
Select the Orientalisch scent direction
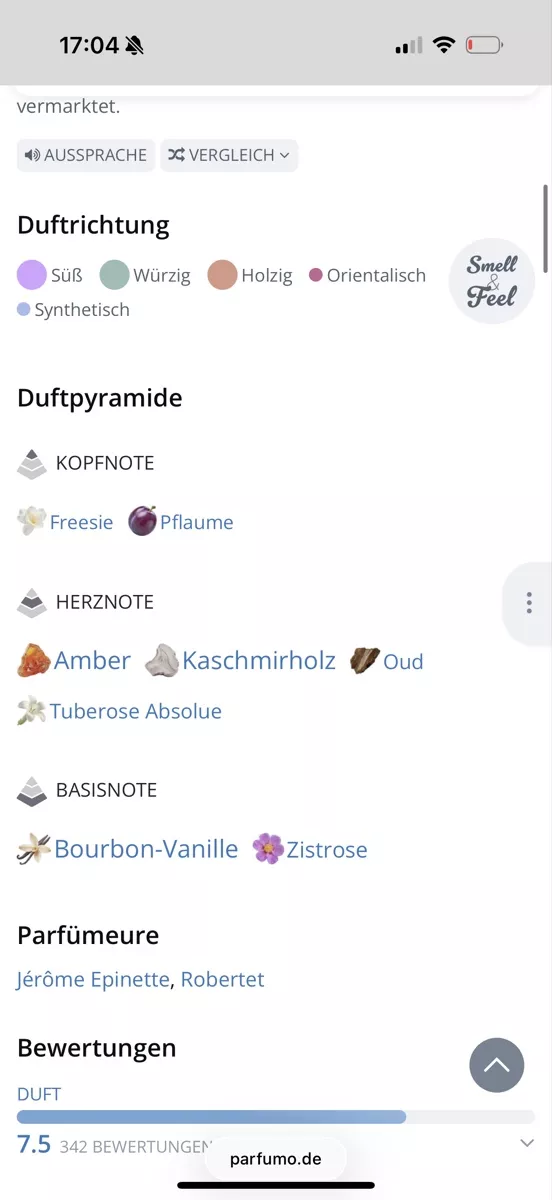click(368, 275)
